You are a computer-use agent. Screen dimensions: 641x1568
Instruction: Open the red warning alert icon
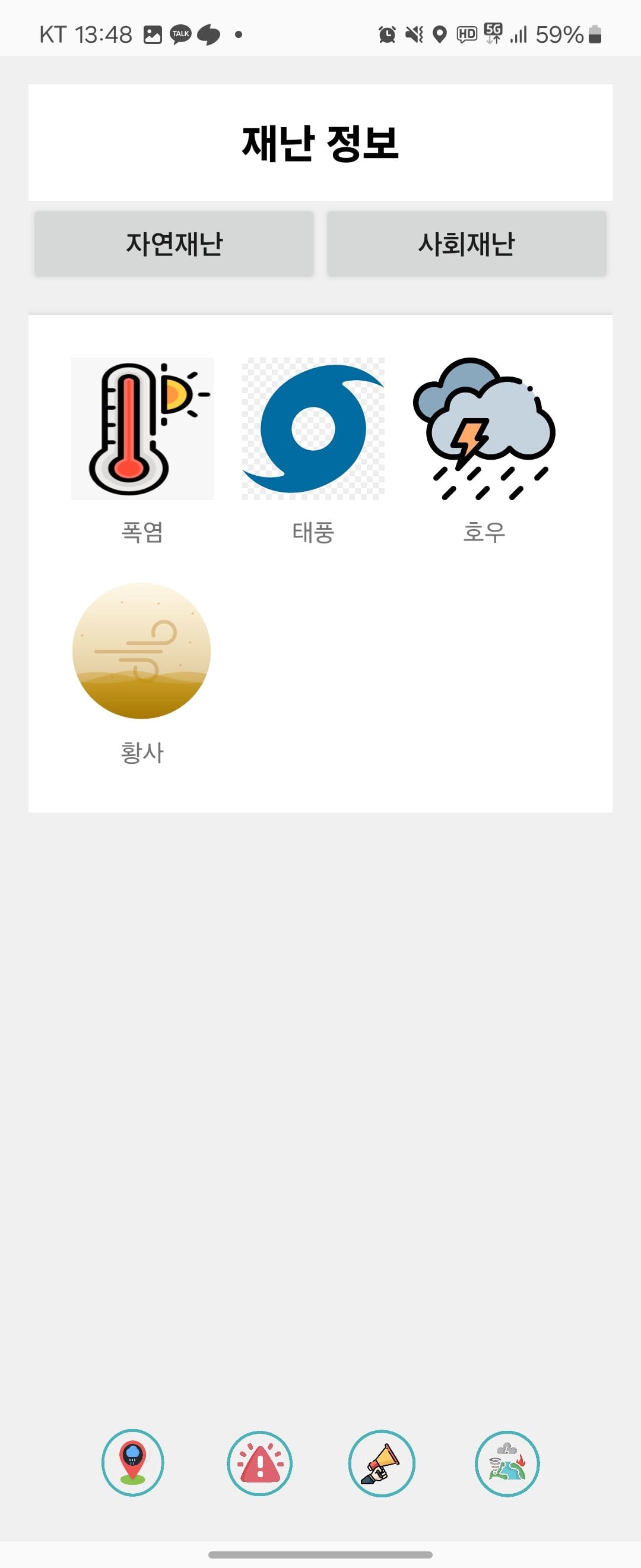[260, 1463]
